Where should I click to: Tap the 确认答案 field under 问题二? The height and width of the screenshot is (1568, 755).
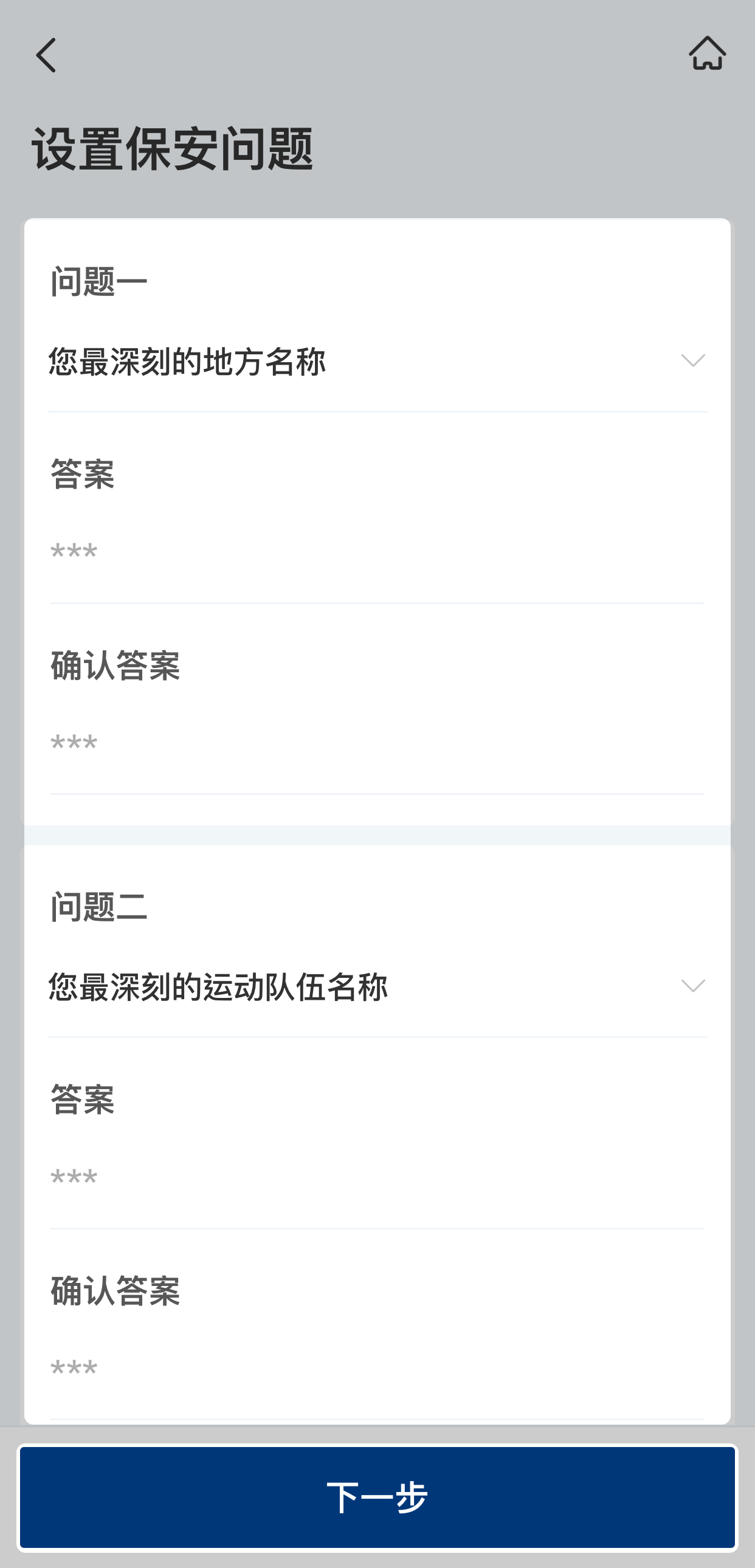click(377, 1369)
